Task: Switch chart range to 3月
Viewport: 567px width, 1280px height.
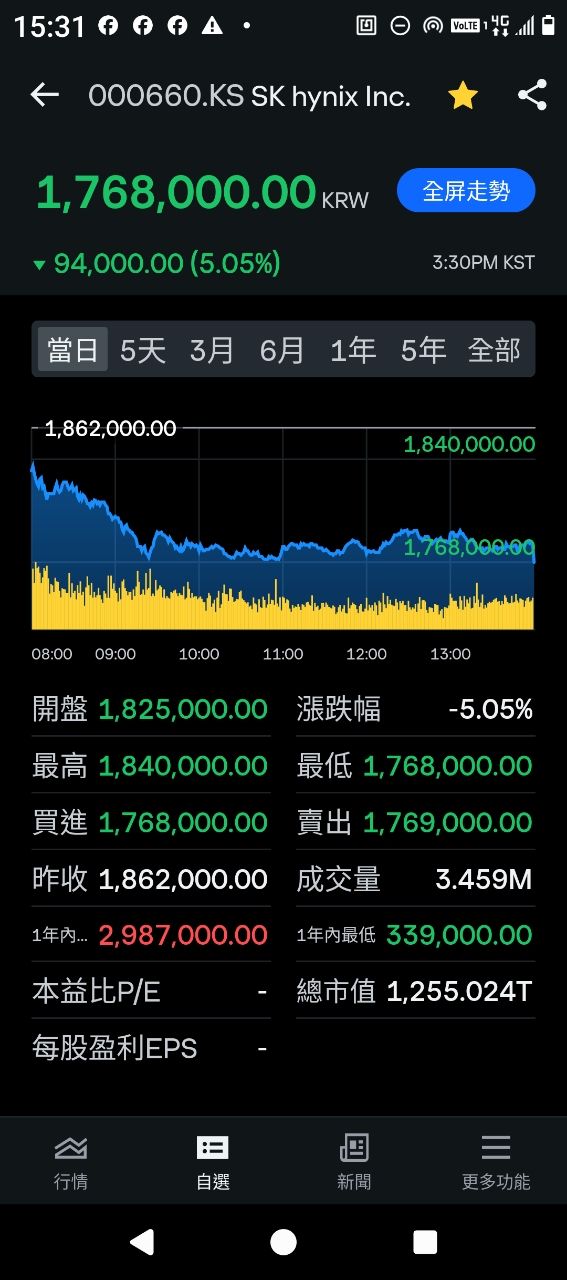Action: (x=212, y=350)
